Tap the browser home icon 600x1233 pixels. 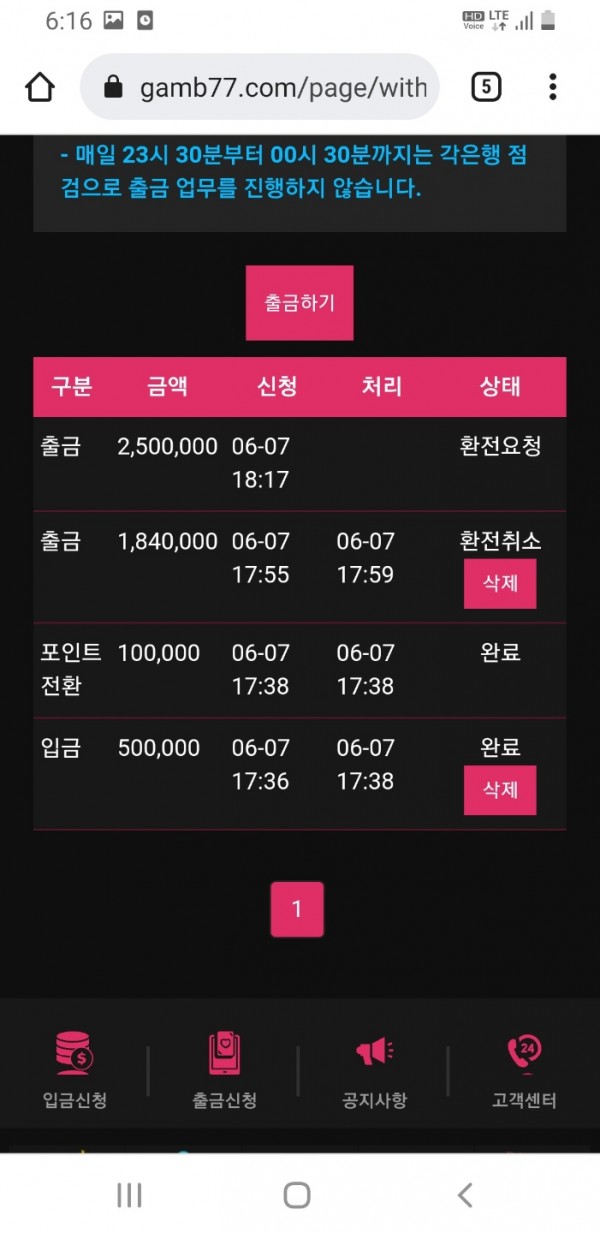40,88
